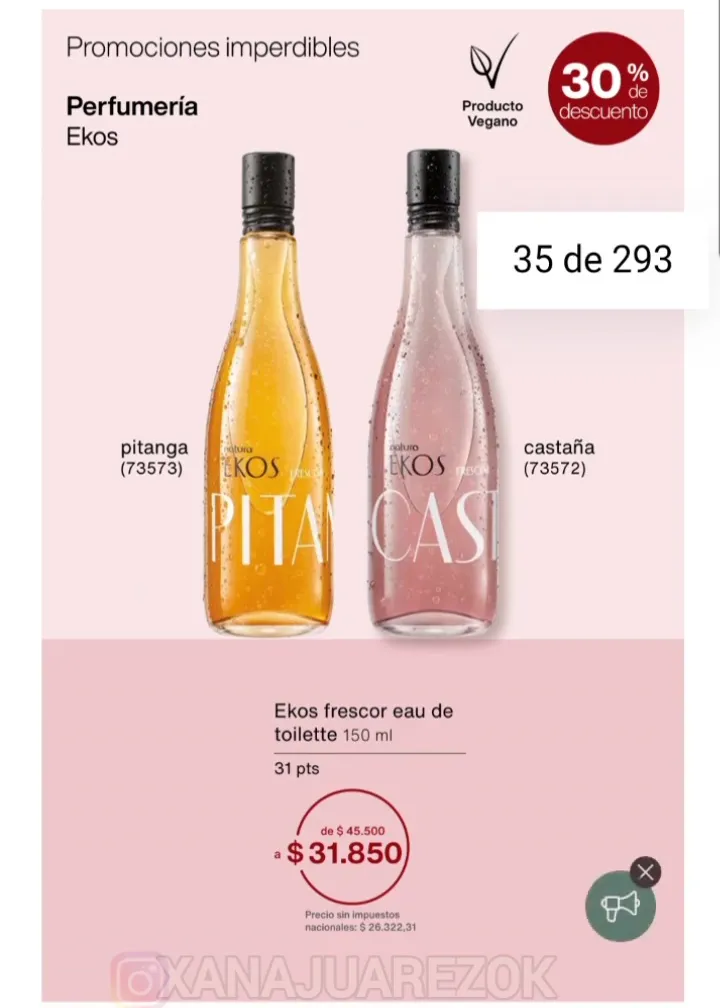The width and height of the screenshot is (720, 1008).
Task: Open the megaphone promotions button
Action: (620, 907)
